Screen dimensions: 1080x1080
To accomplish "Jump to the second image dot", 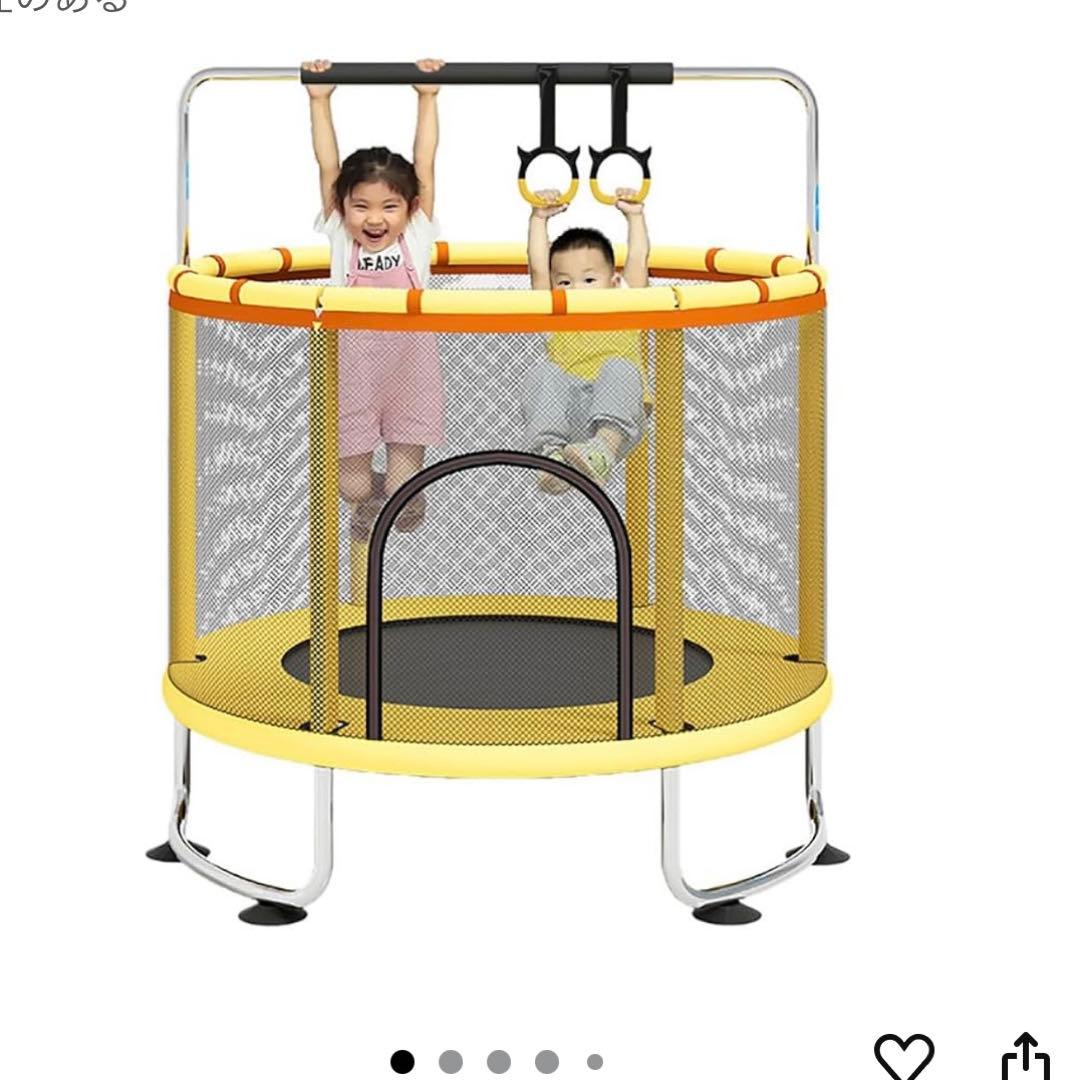I will point(451,1062).
